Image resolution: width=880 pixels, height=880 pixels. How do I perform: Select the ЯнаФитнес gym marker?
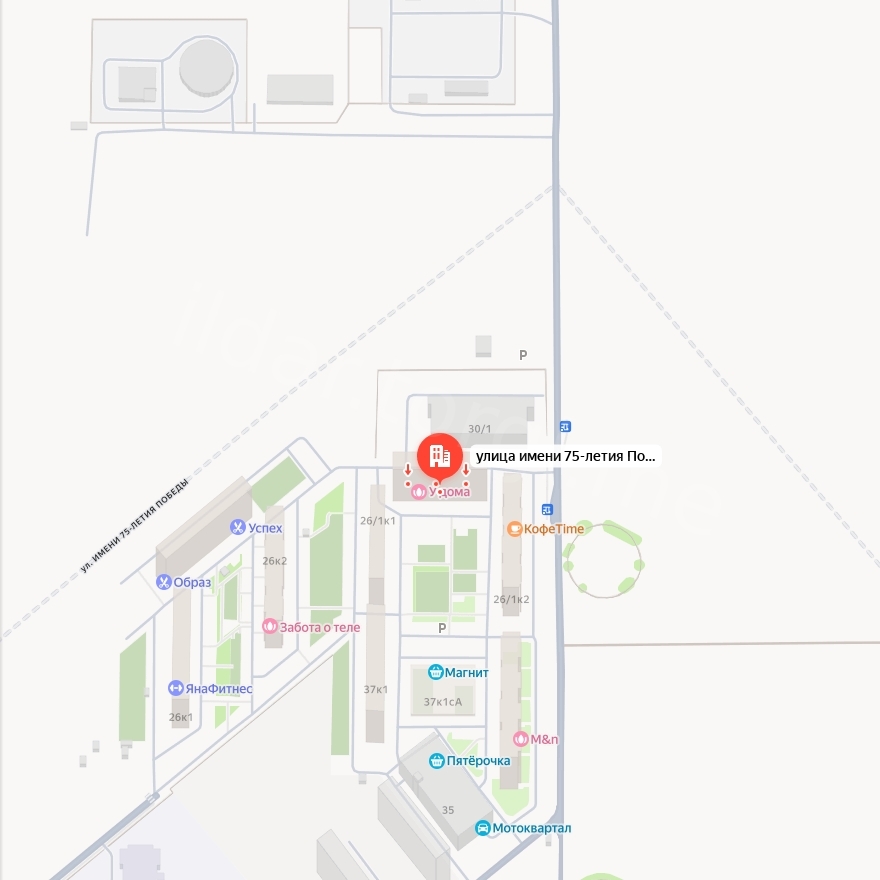click(176, 688)
